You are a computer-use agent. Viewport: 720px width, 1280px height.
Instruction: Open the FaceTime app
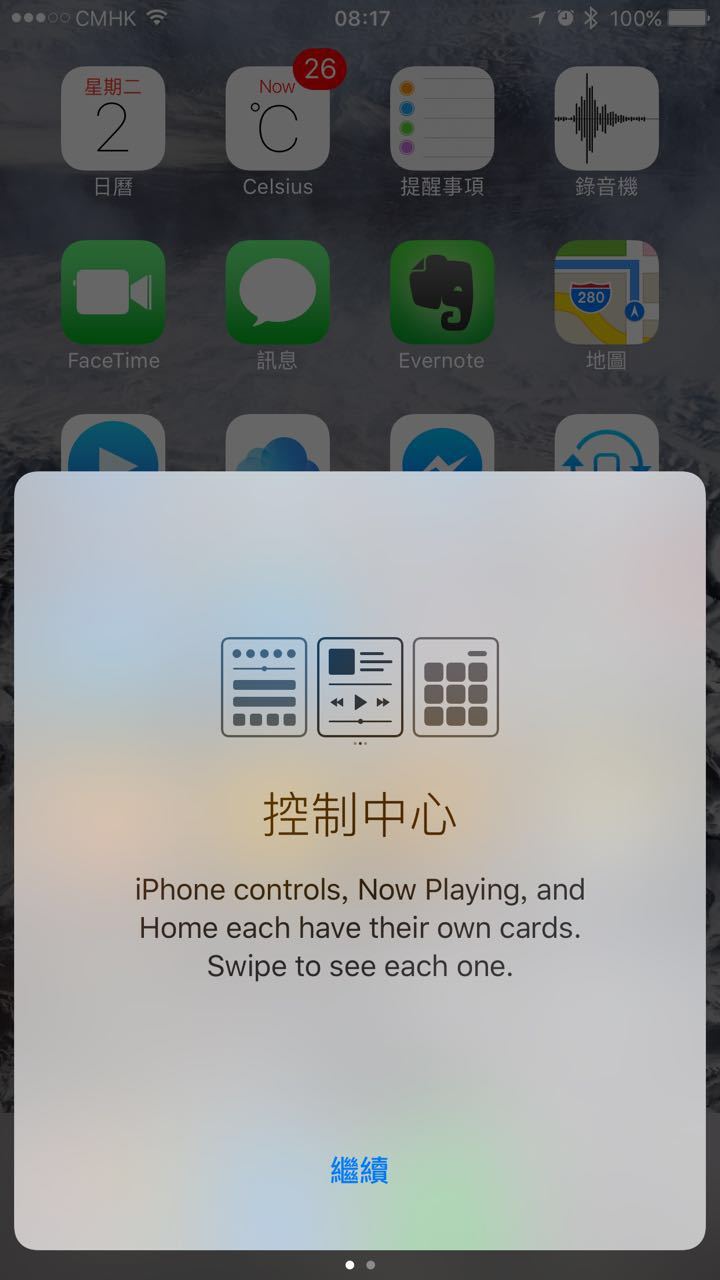113,293
